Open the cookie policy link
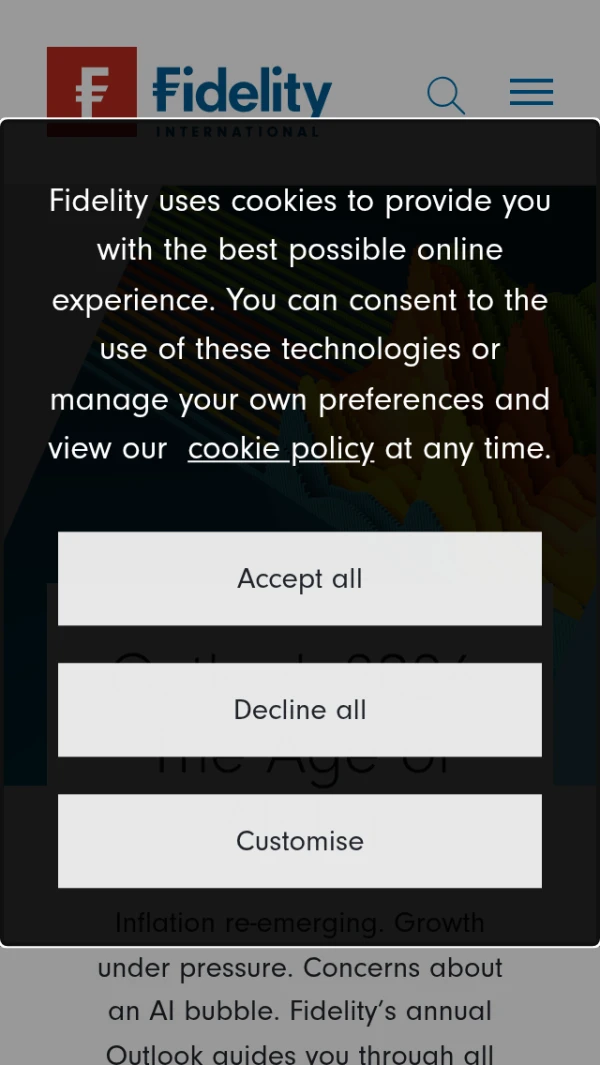This screenshot has width=600, height=1065. click(x=281, y=449)
